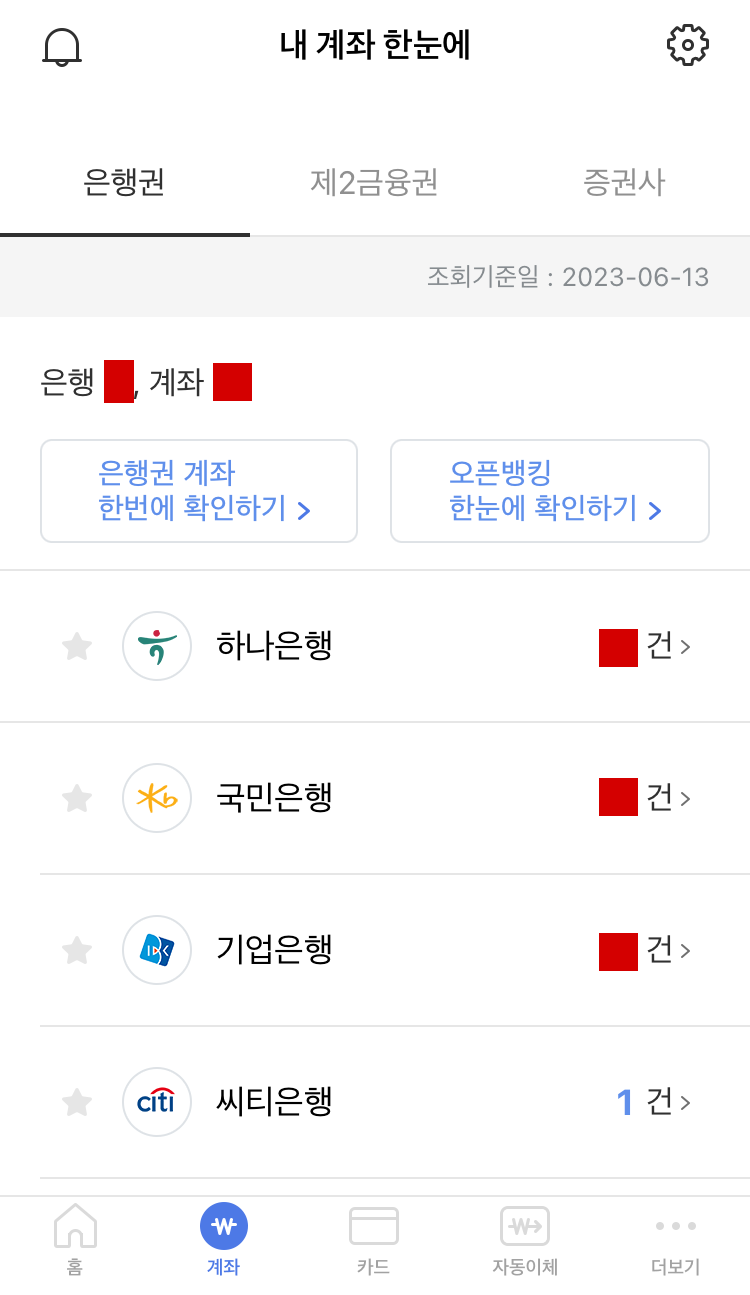This screenshot has width=750, height=1295.
Task: Open the settings gear
Action: click(x=687, y=45)
